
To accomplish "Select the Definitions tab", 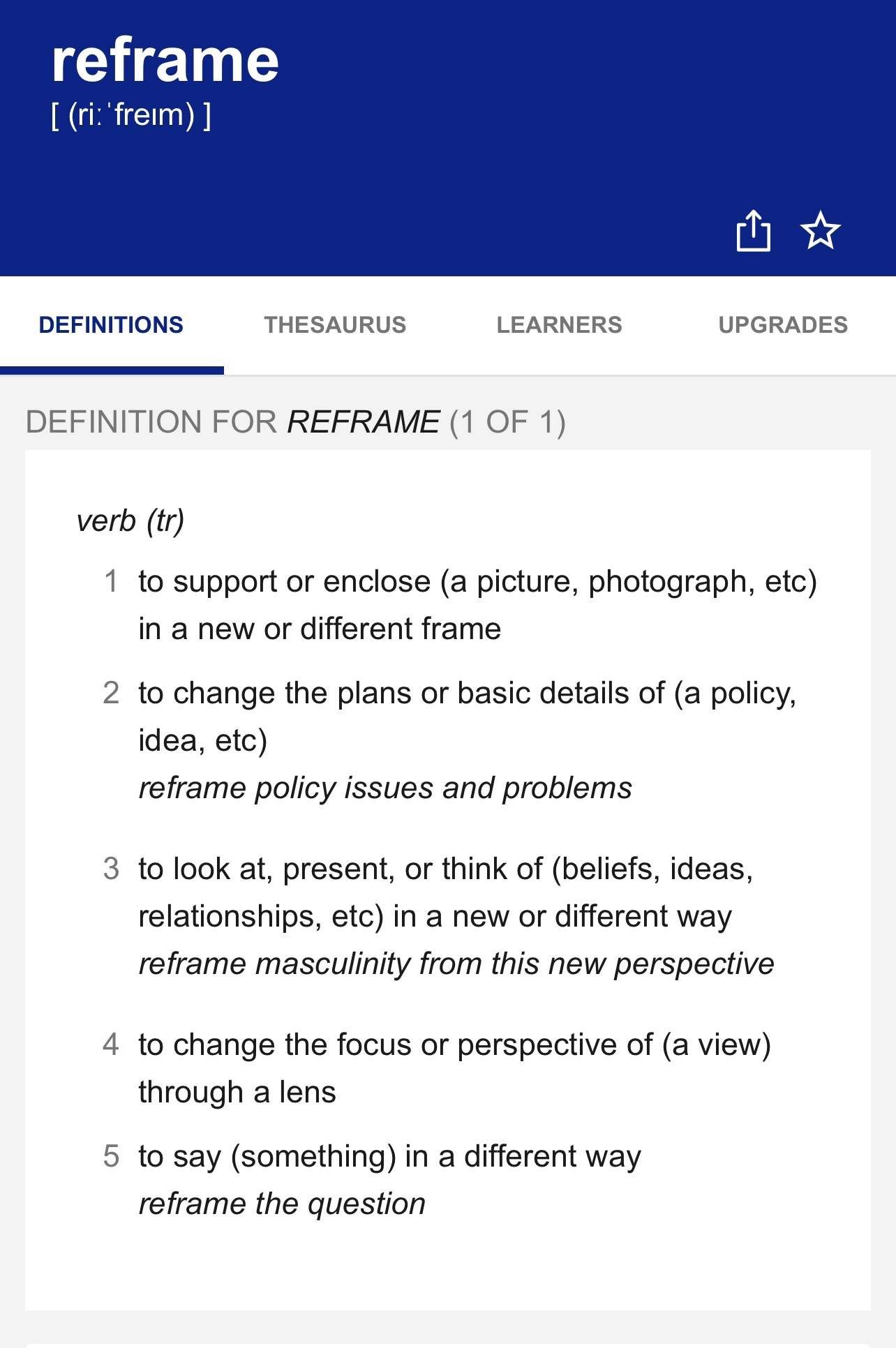I will click(x=111, y=325).
